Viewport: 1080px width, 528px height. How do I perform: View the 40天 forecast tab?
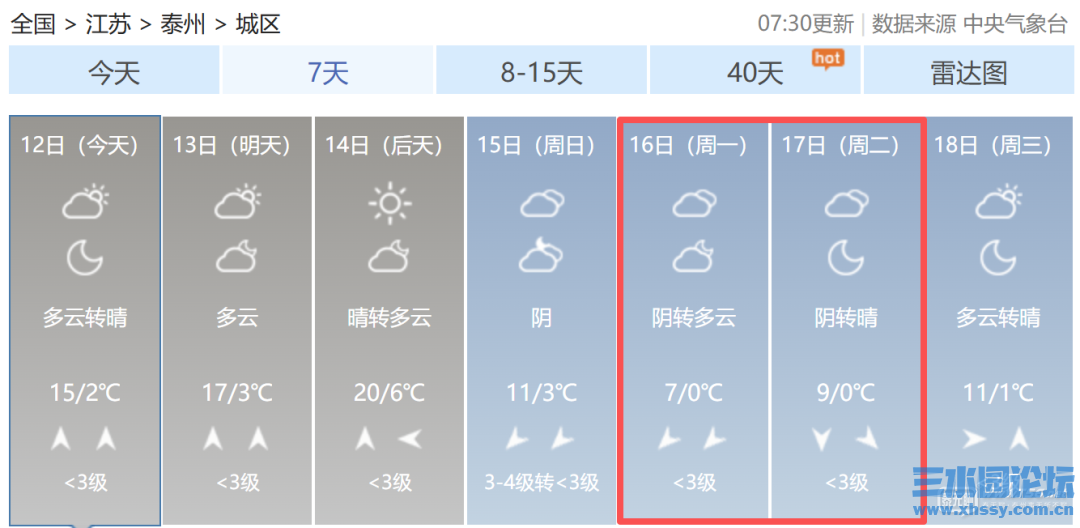755,72
